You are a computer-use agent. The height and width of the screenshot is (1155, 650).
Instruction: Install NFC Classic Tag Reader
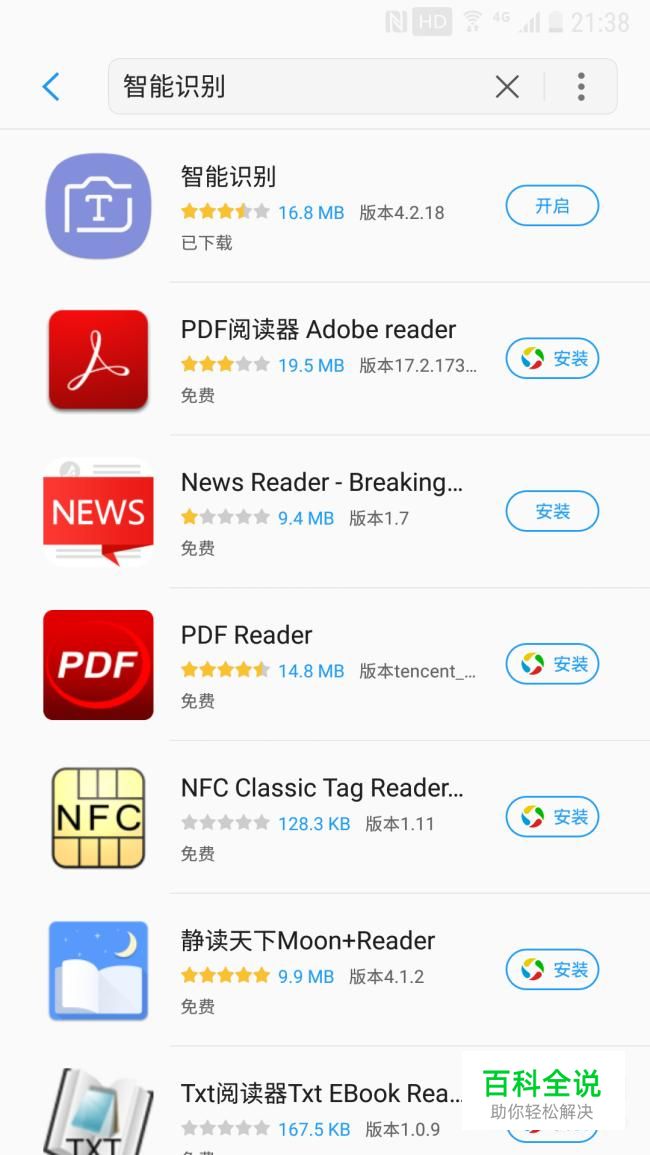click(x=552, y=817)
